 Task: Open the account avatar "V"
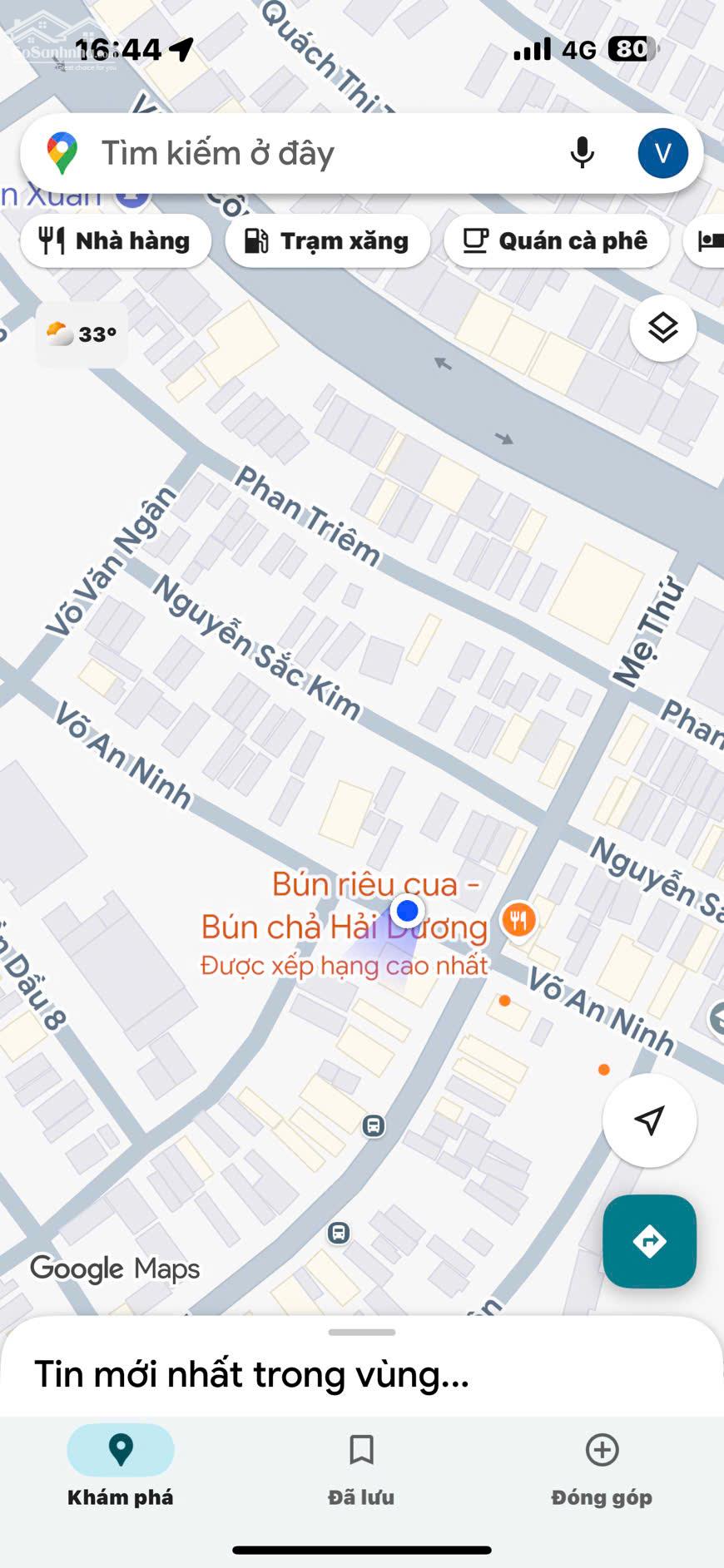point(662,153)
